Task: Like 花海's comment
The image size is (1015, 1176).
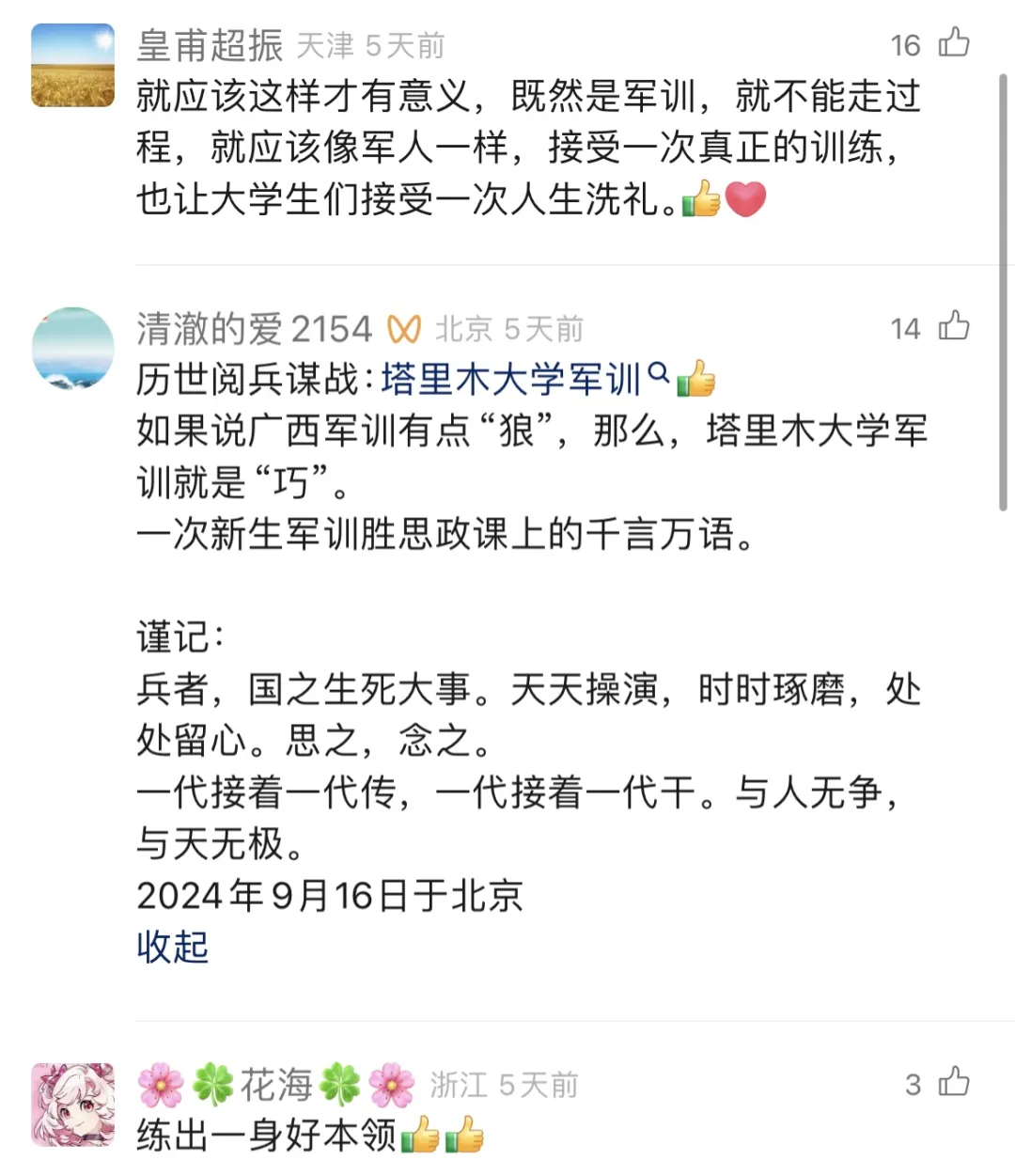Action: [954, 1082]
